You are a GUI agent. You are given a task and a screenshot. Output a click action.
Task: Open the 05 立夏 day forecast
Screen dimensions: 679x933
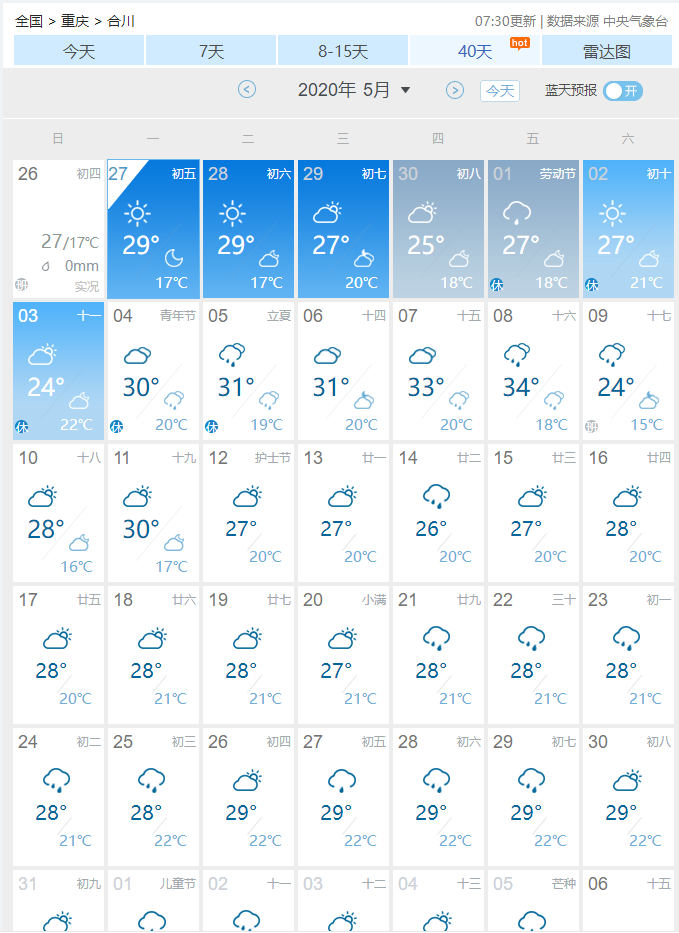[248, 371]
